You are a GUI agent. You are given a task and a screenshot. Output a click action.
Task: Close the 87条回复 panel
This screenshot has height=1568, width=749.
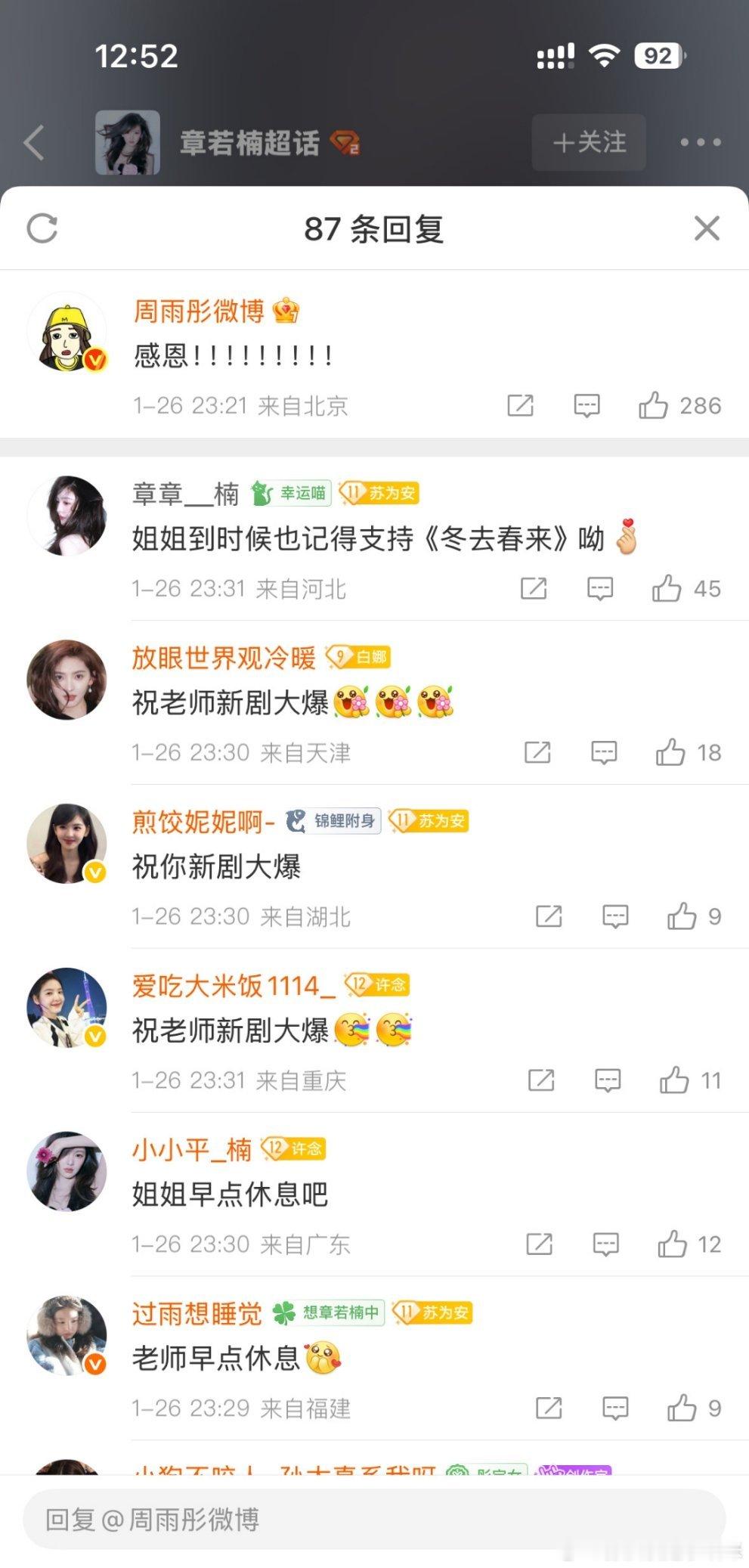(707, 228)
